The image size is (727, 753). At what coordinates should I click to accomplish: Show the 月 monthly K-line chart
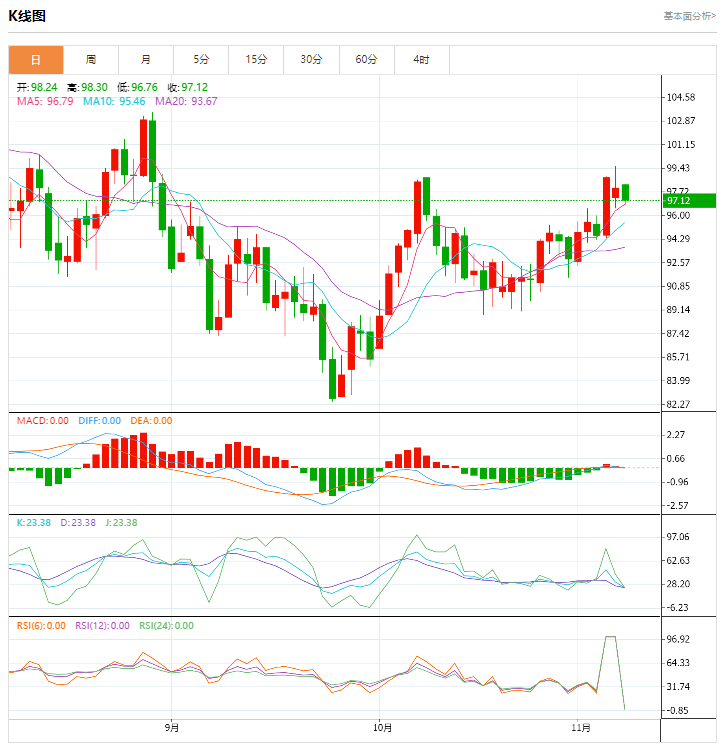point(146,60)
